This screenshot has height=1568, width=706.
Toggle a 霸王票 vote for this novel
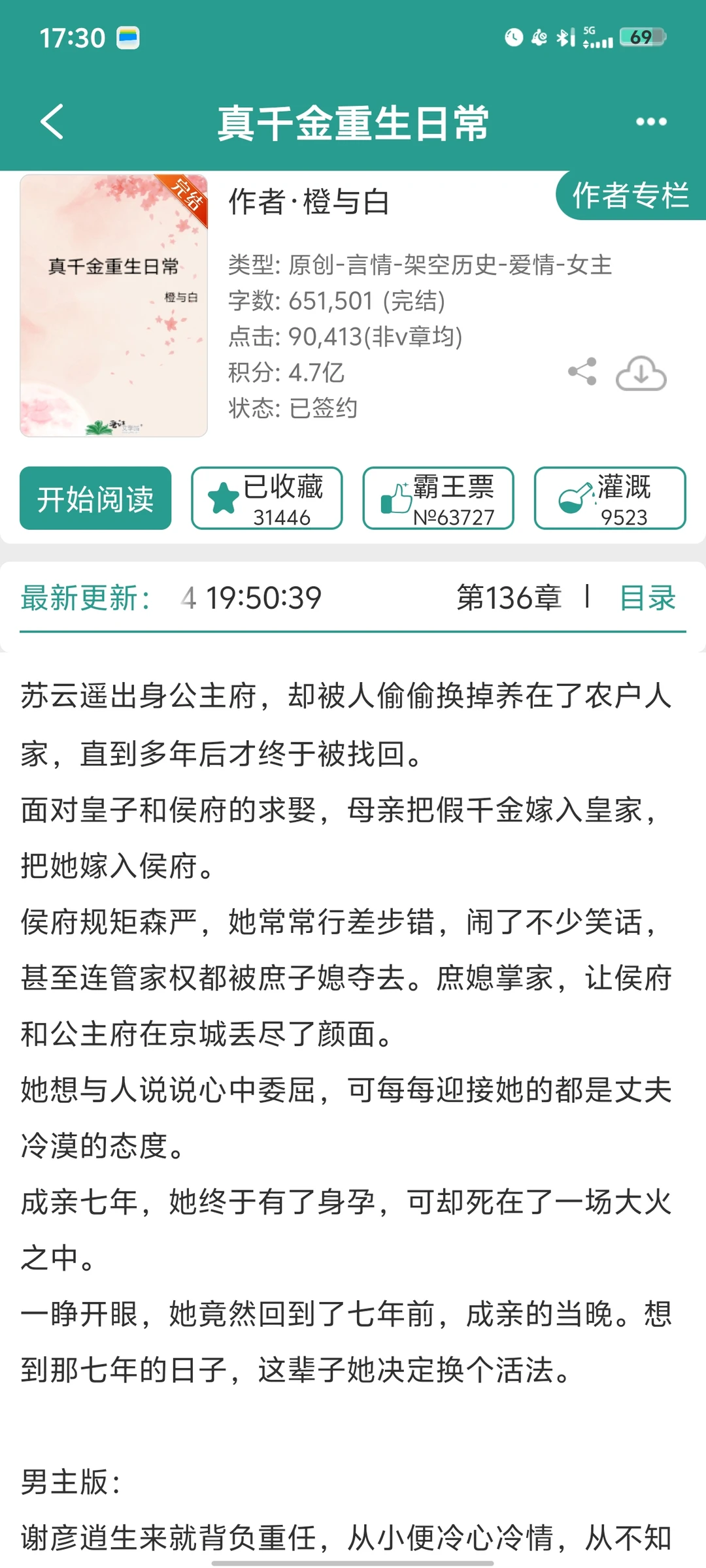[439, 498]
